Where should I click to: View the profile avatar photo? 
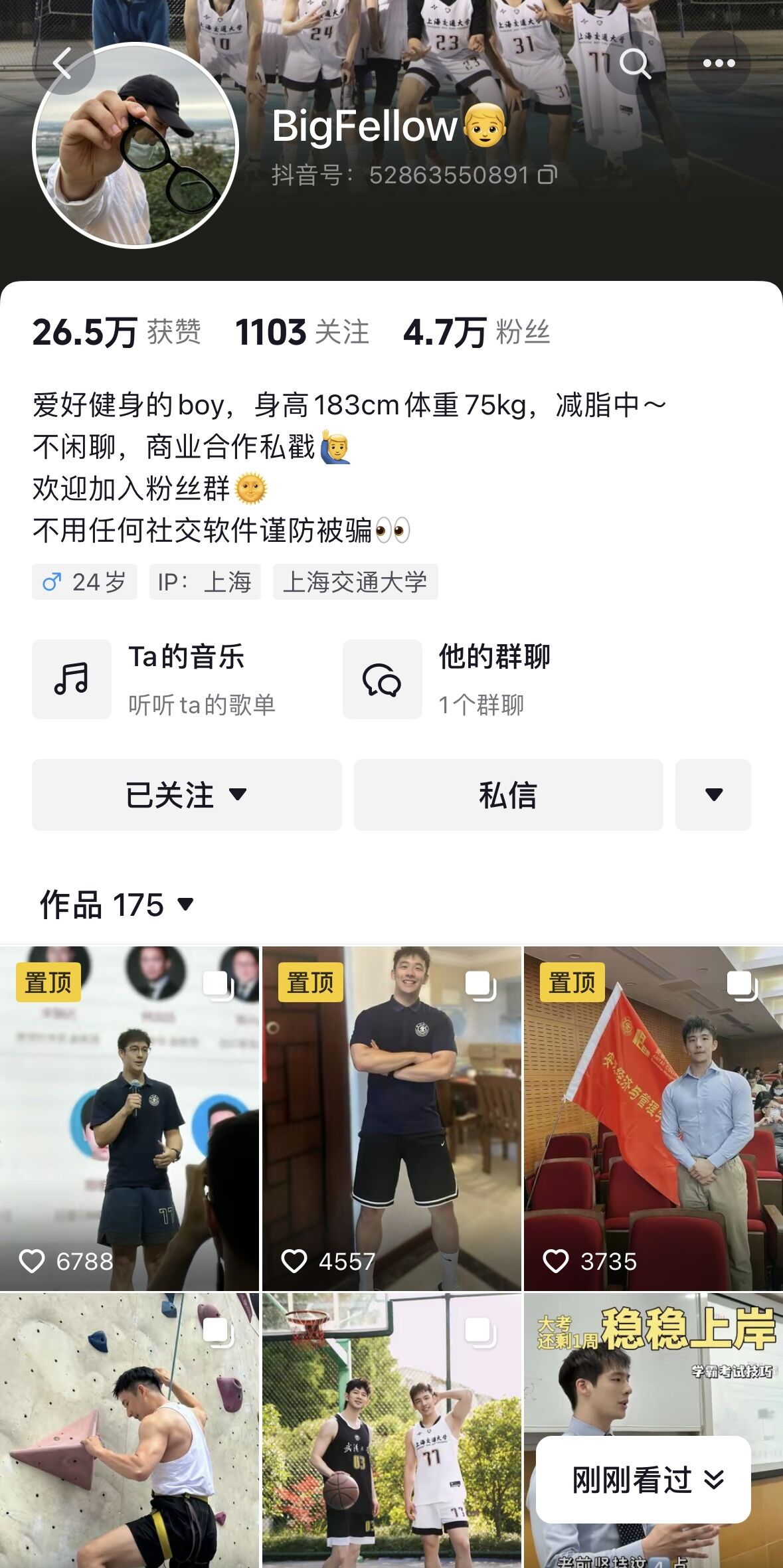[x=135, y=145]
